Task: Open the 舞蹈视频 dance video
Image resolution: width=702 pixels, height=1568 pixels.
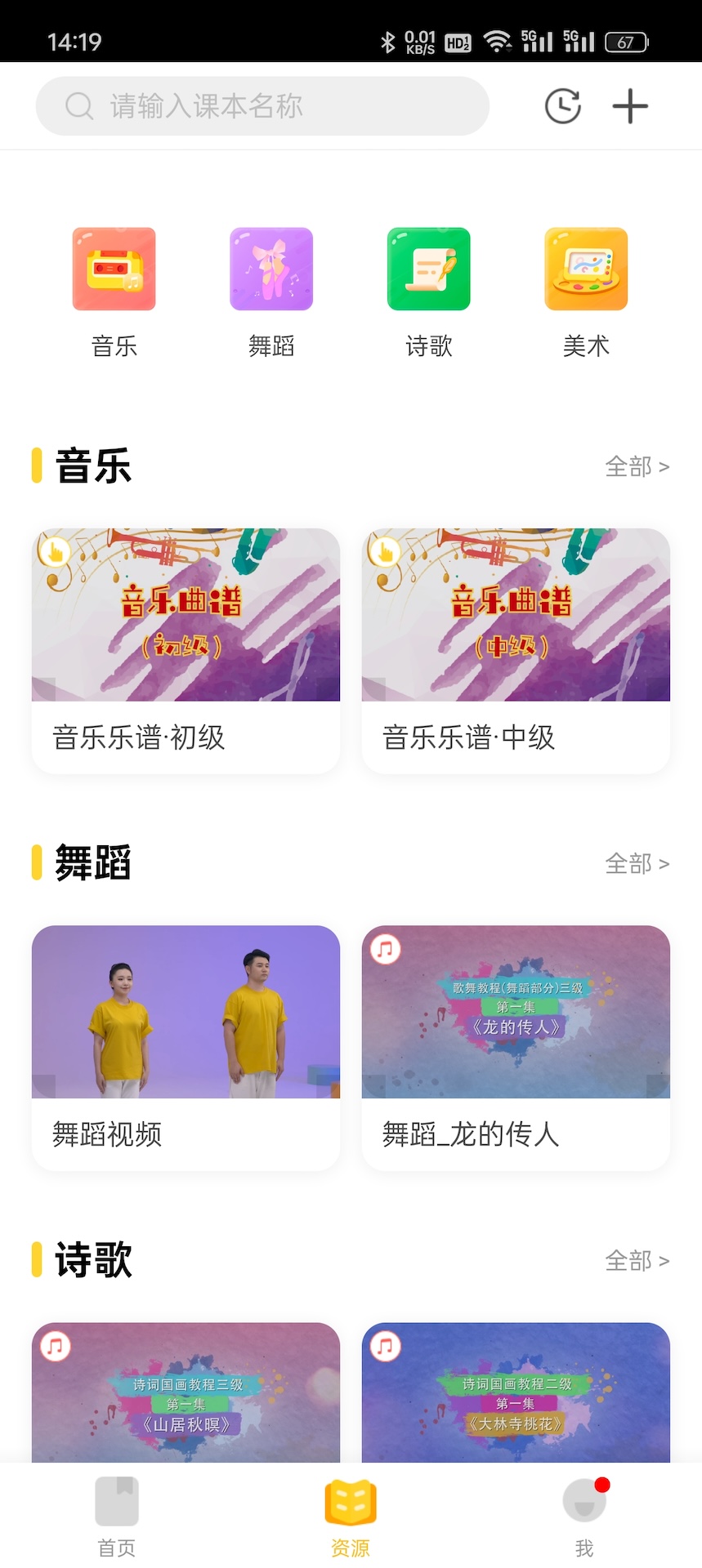Action: point(186,1045)
